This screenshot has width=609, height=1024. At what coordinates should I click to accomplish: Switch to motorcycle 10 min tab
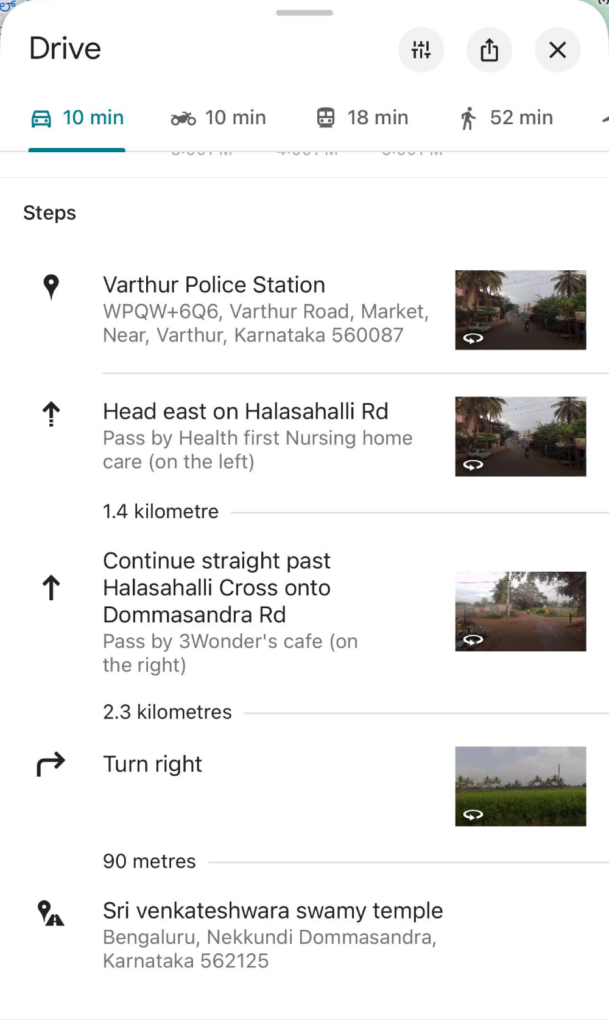pos(218,118)
